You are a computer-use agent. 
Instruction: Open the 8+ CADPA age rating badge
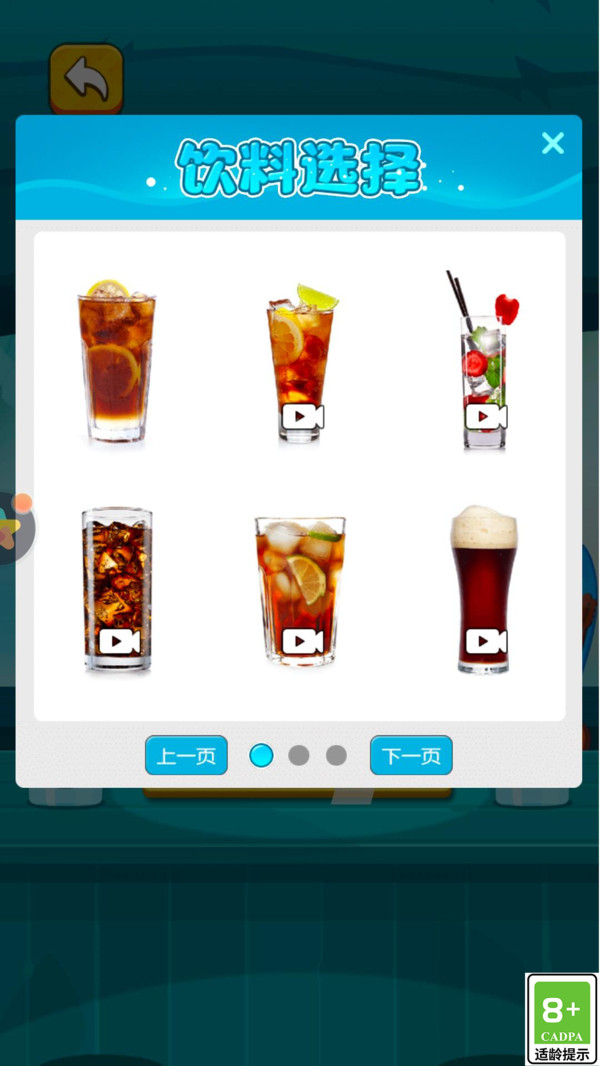(x=561, y=1020)
